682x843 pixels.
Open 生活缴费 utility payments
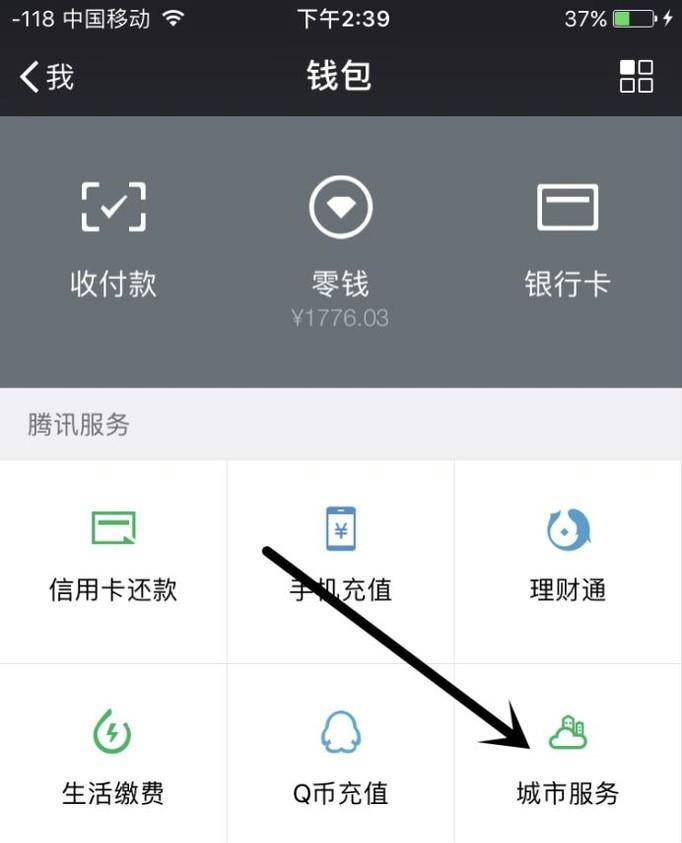point(113,758)
